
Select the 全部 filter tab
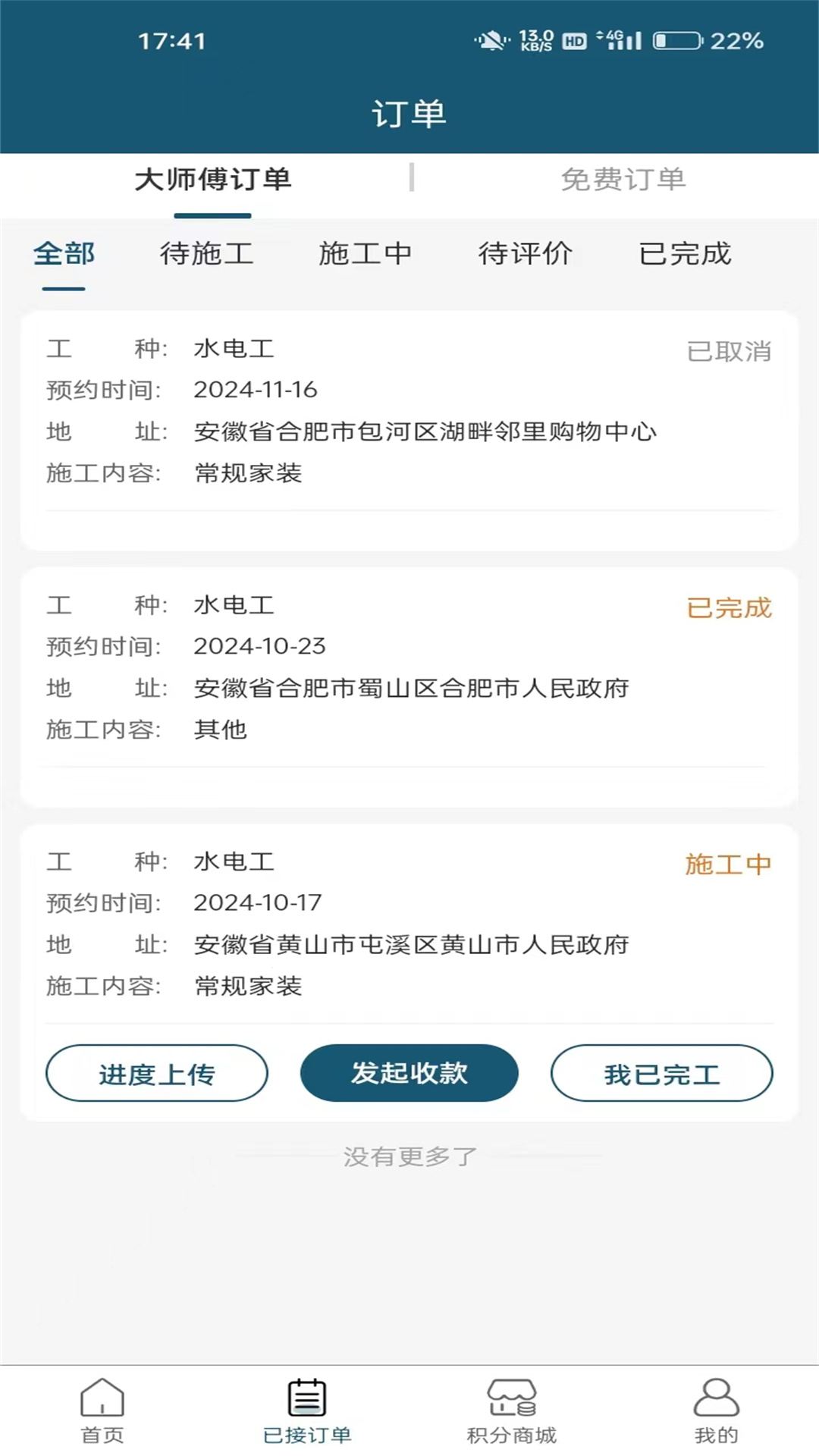pyautogui.click(x=64, y=254)
